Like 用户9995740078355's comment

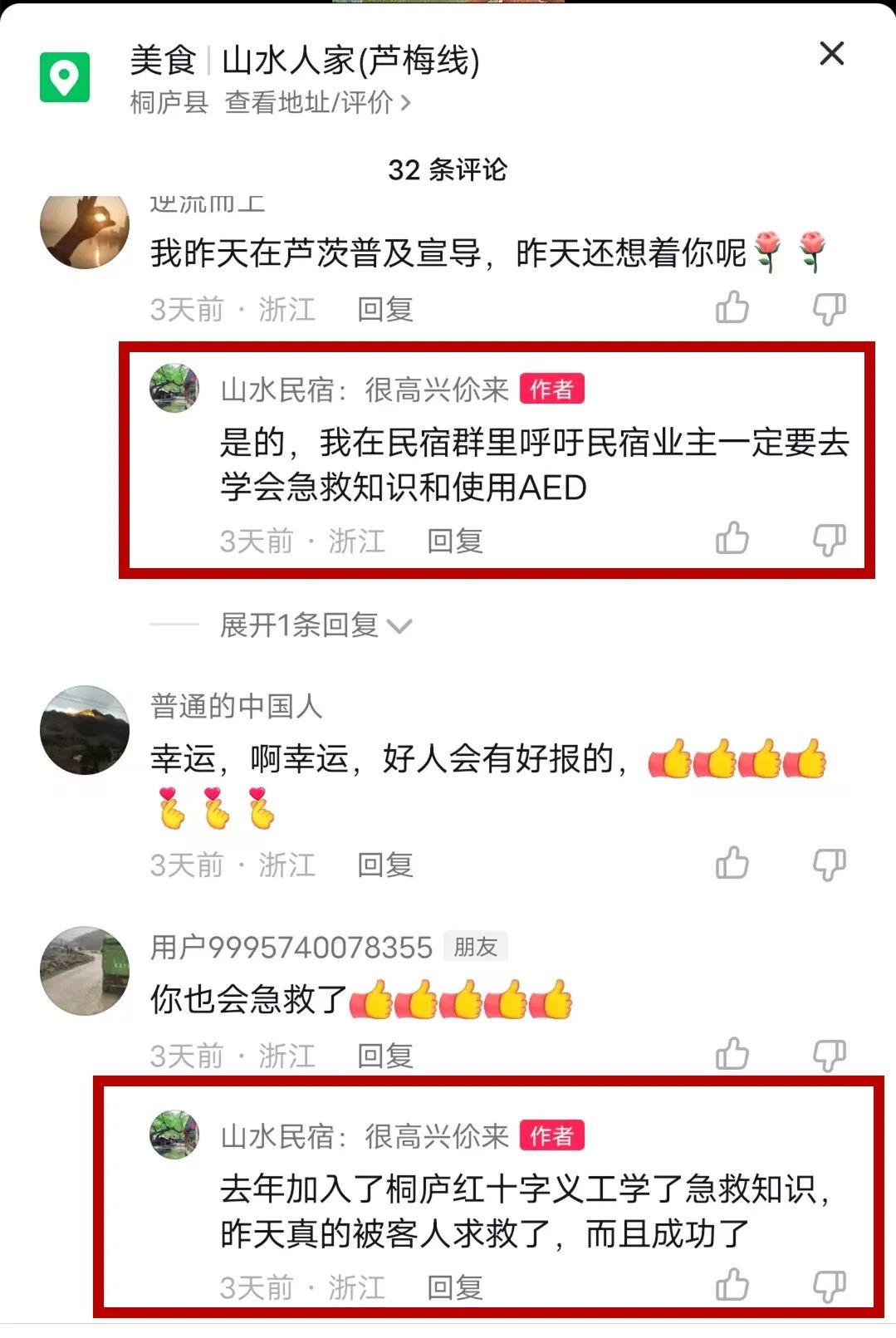732,1054
